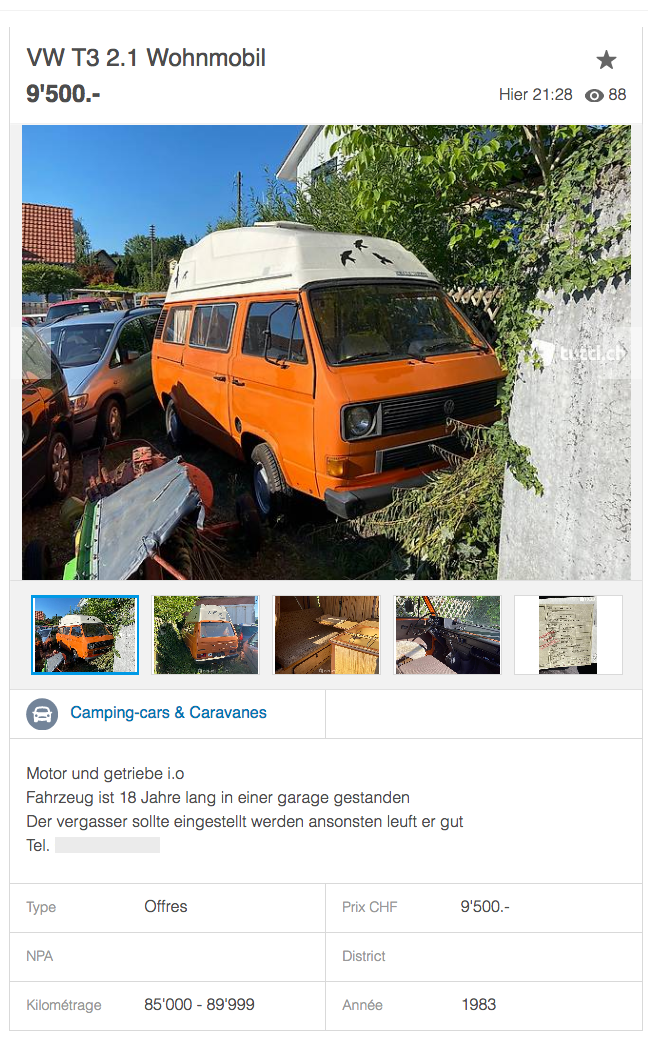Image resolution: width=648 pixels, height=1043 pixels.
Task: View the fifth thumbnail with the document
Action: click(567, 635)
